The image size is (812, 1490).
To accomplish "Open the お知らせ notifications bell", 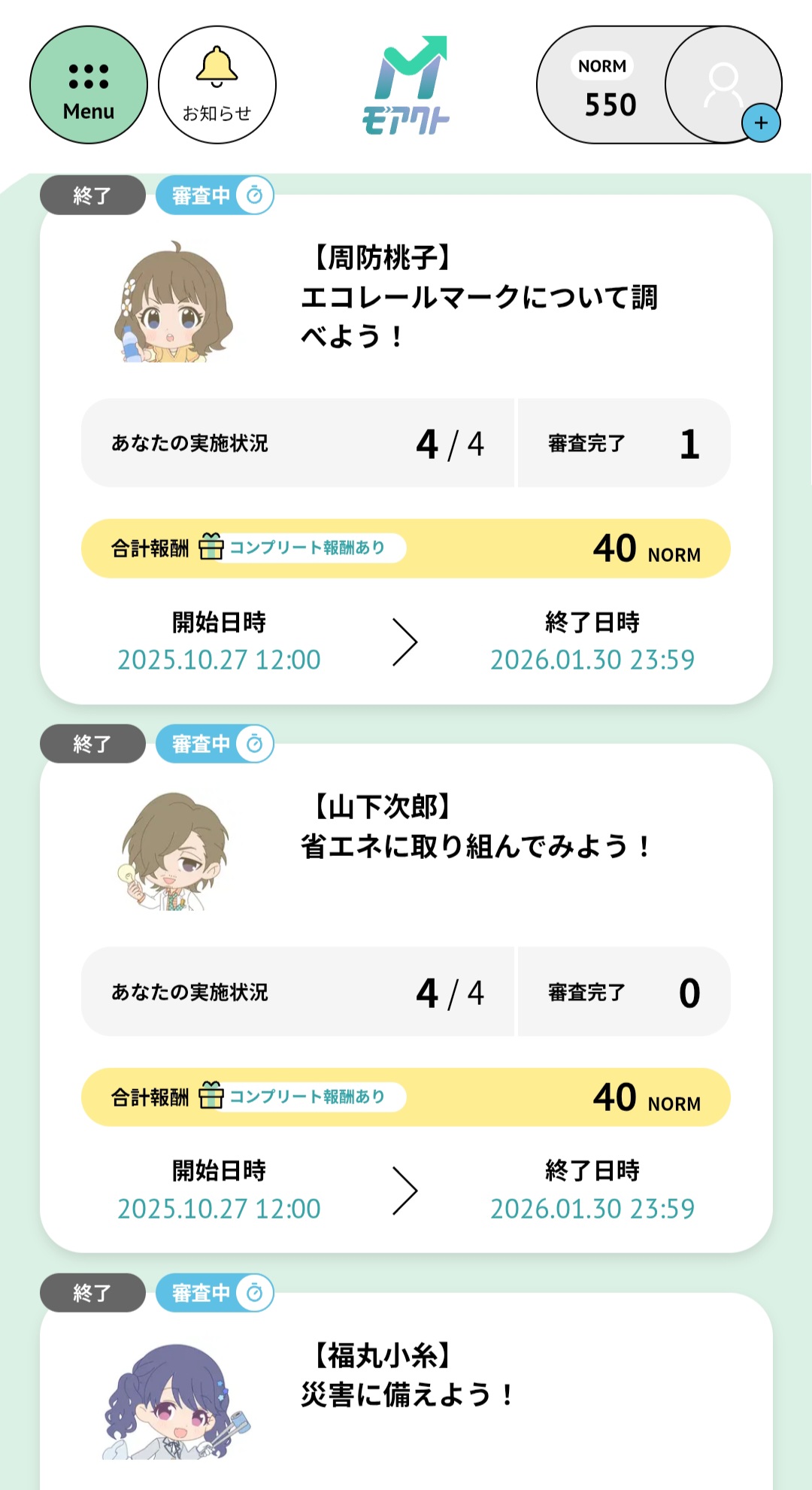I will click(x=217, y=85).
